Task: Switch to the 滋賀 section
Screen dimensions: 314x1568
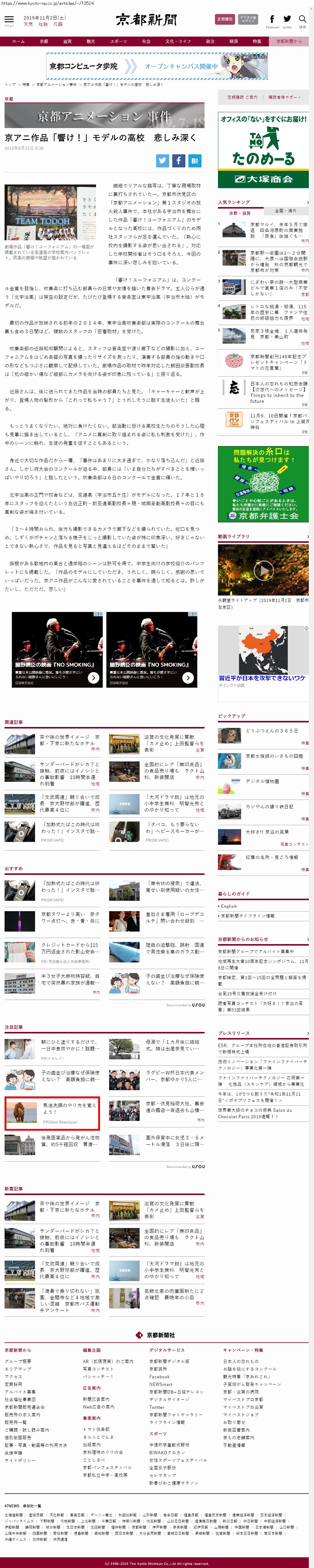Action: [67, 41]
